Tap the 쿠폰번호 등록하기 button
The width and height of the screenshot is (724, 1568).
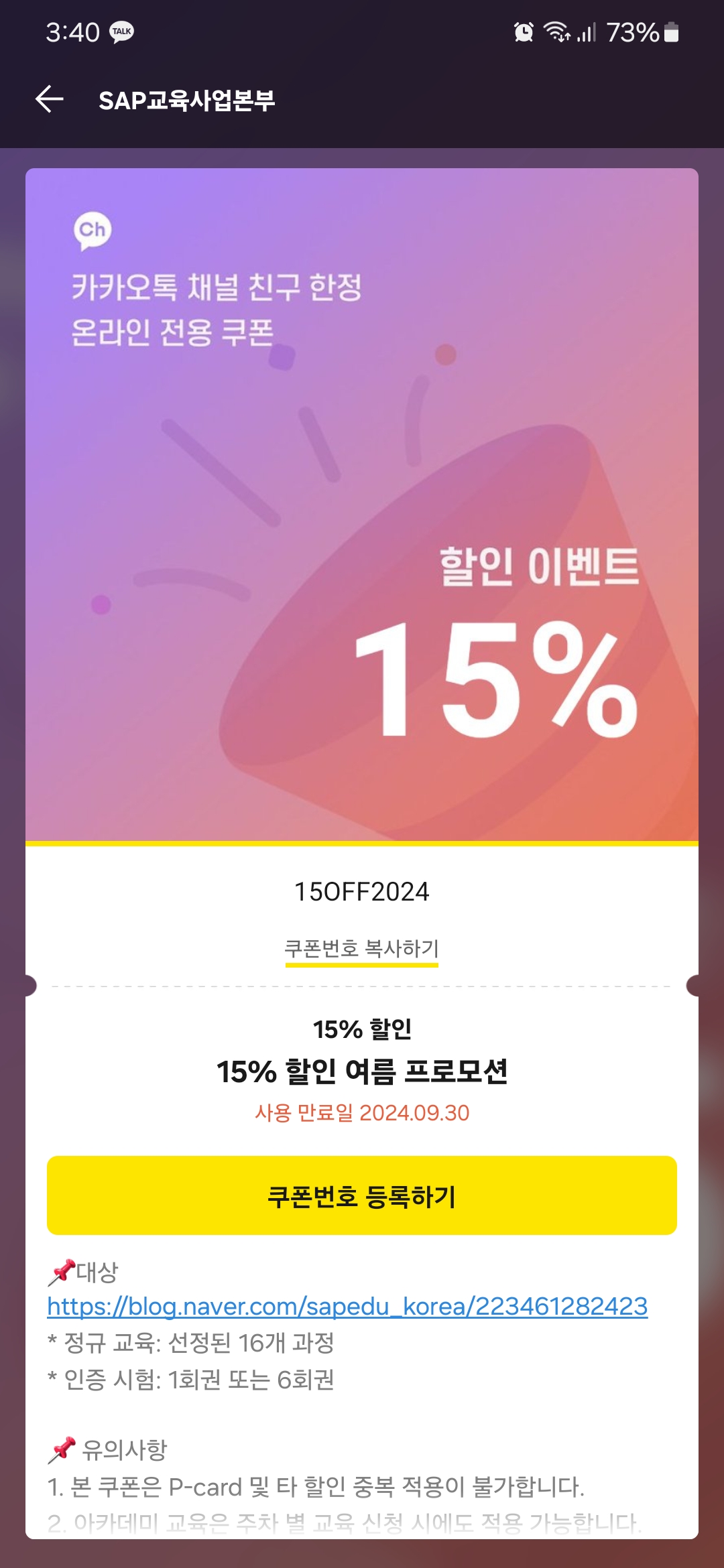coord(361,1196)
